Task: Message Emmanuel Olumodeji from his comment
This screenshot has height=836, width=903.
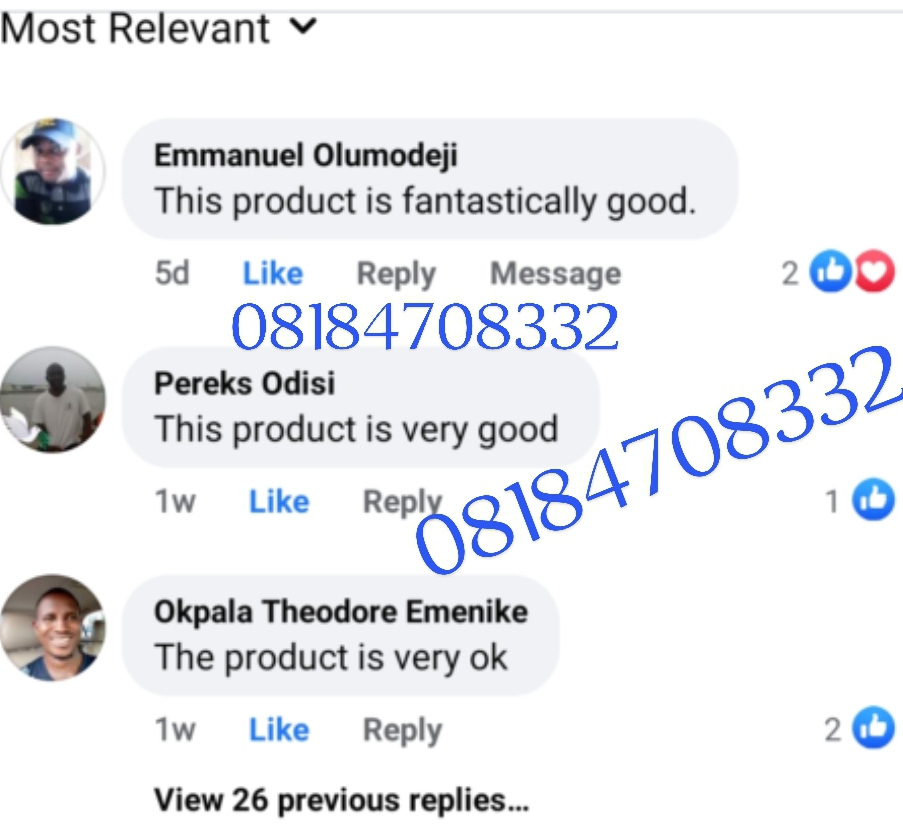Action: click(555, 273)
